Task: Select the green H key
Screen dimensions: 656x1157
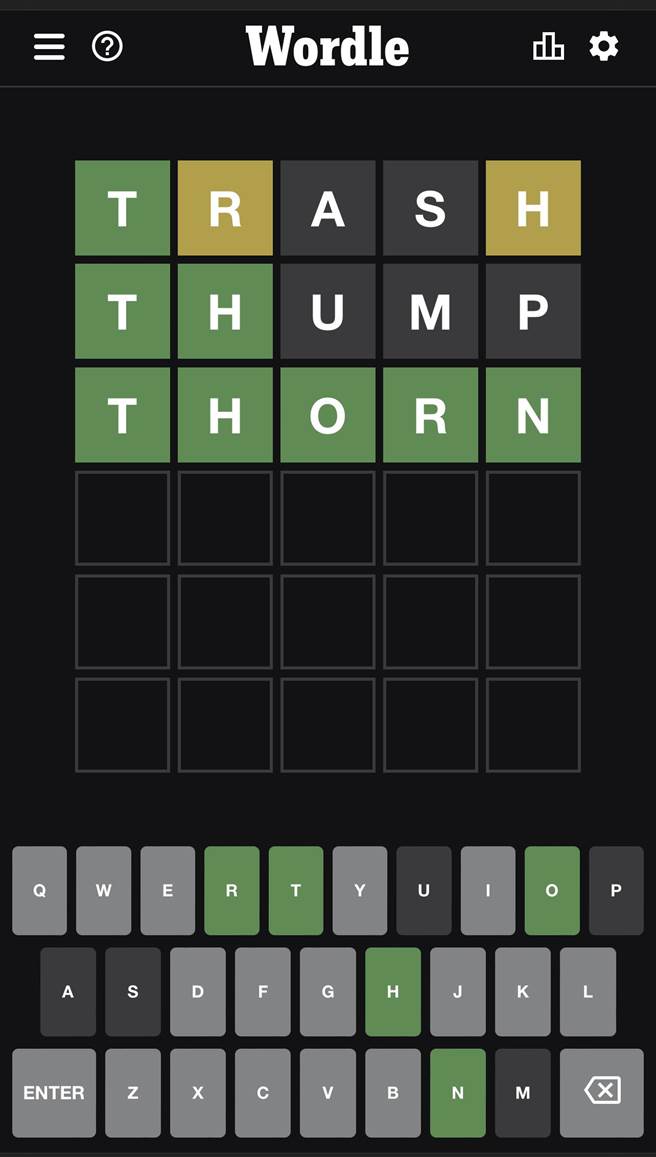Action: tap(393, 992)
